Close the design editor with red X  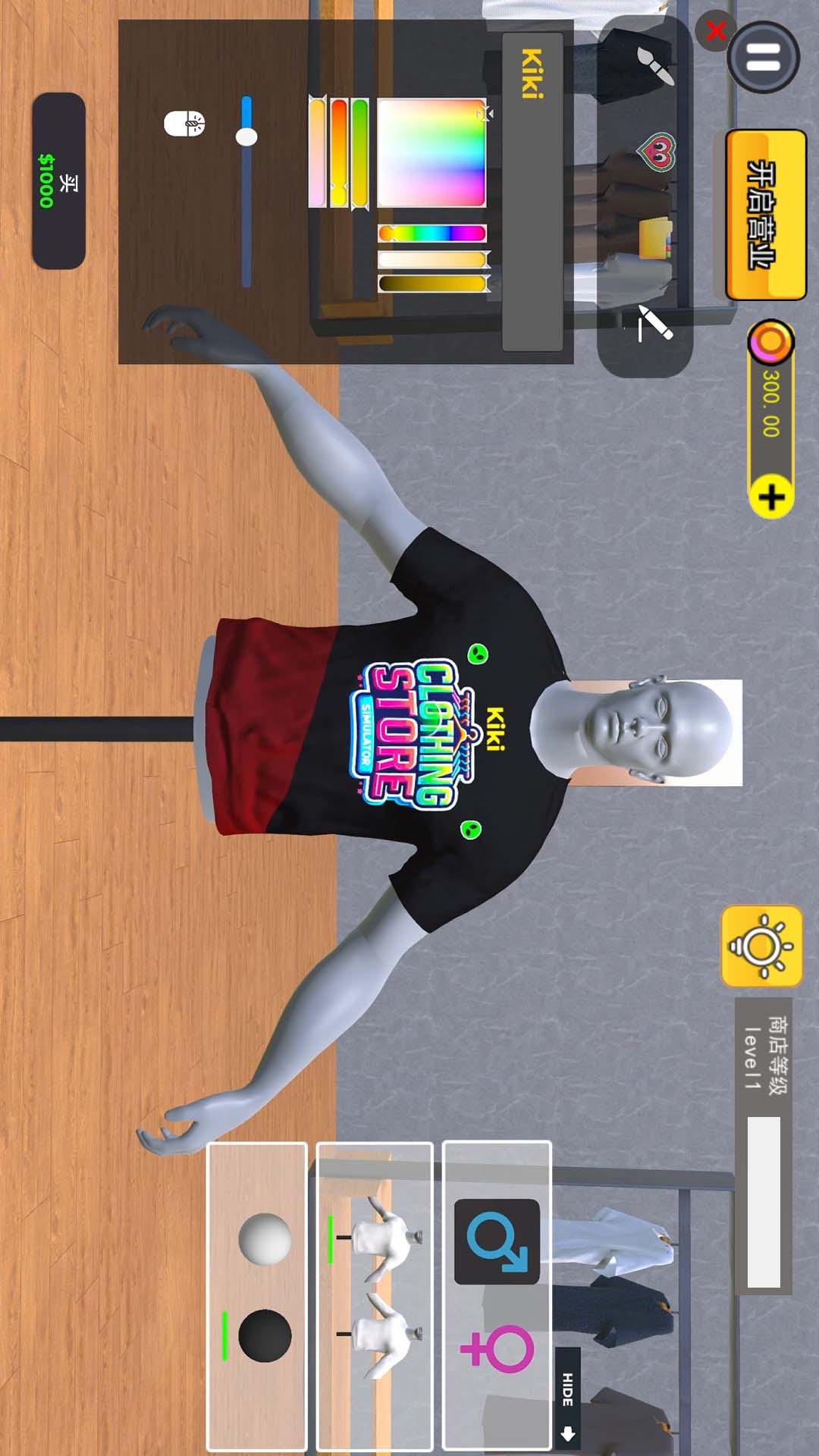coord(715,32)
